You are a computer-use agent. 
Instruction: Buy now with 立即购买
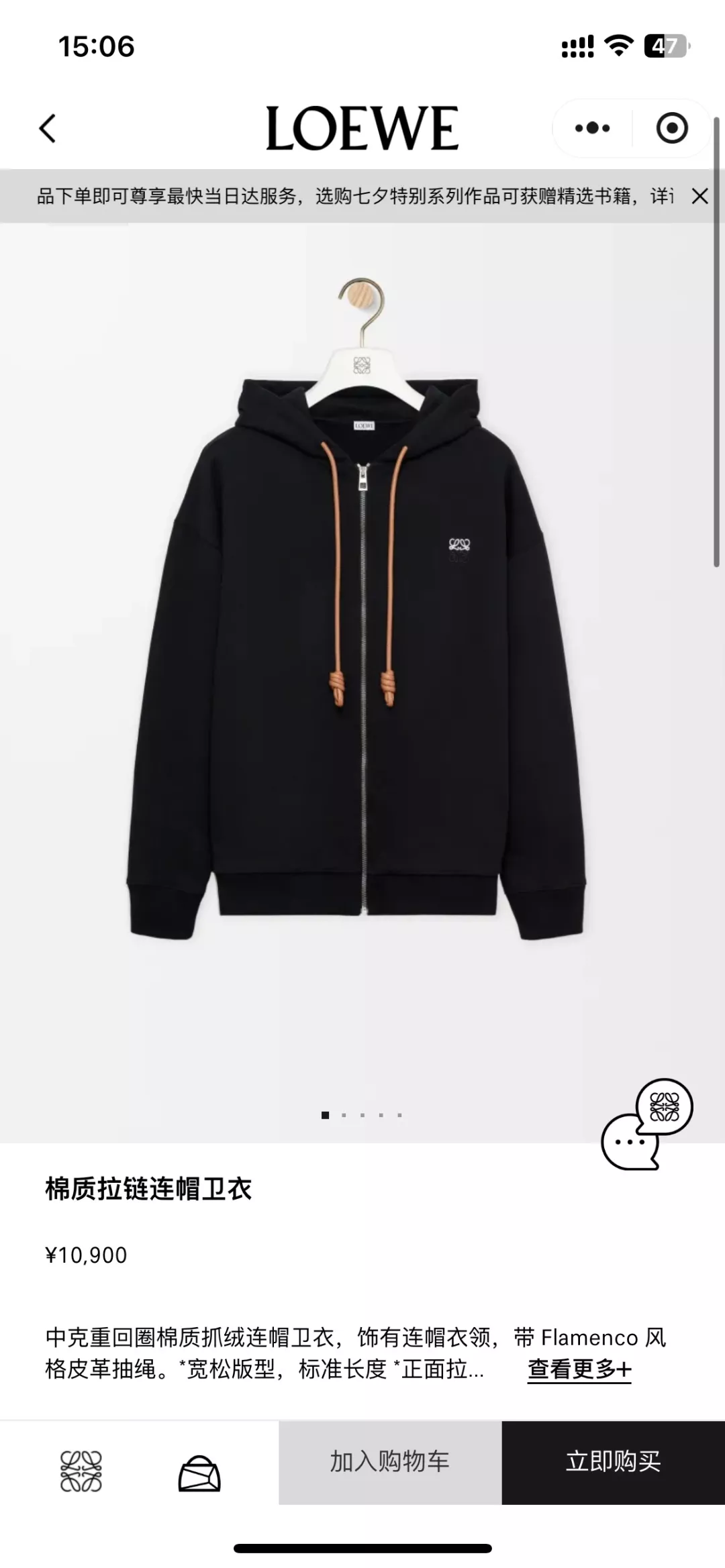(x=614, y=1462)
